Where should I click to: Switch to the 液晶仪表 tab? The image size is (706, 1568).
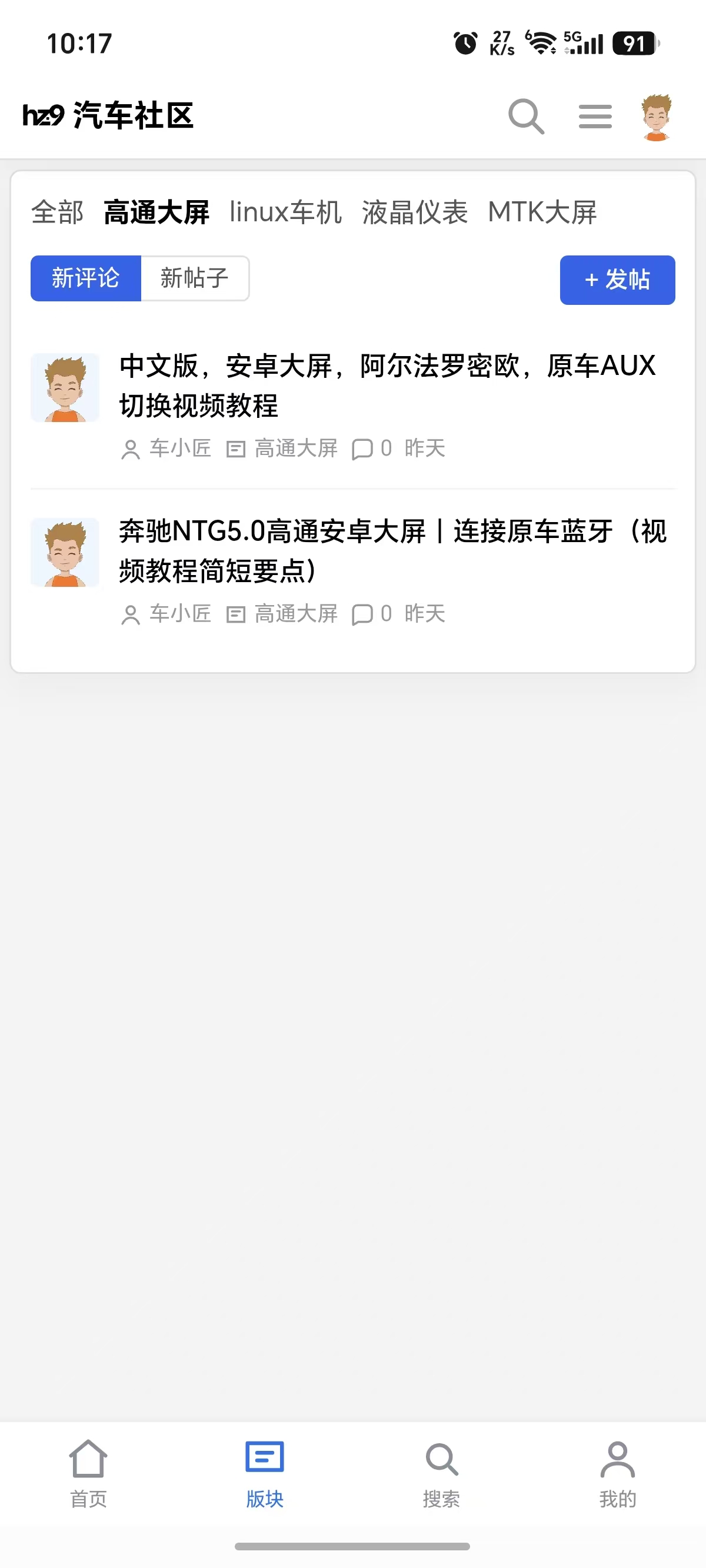coord(414,212)
